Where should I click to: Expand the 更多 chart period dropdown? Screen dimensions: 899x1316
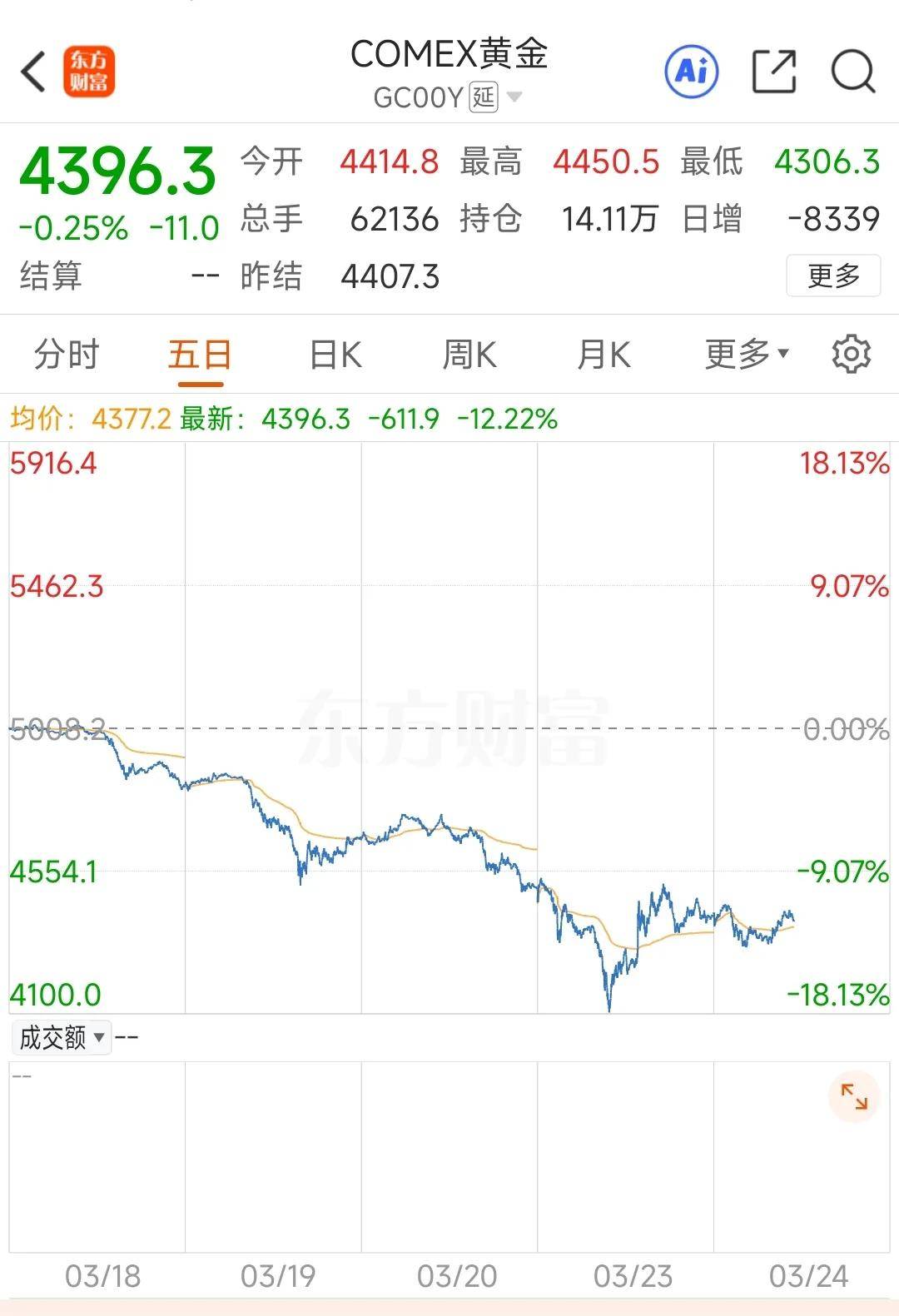pos(747,355)
